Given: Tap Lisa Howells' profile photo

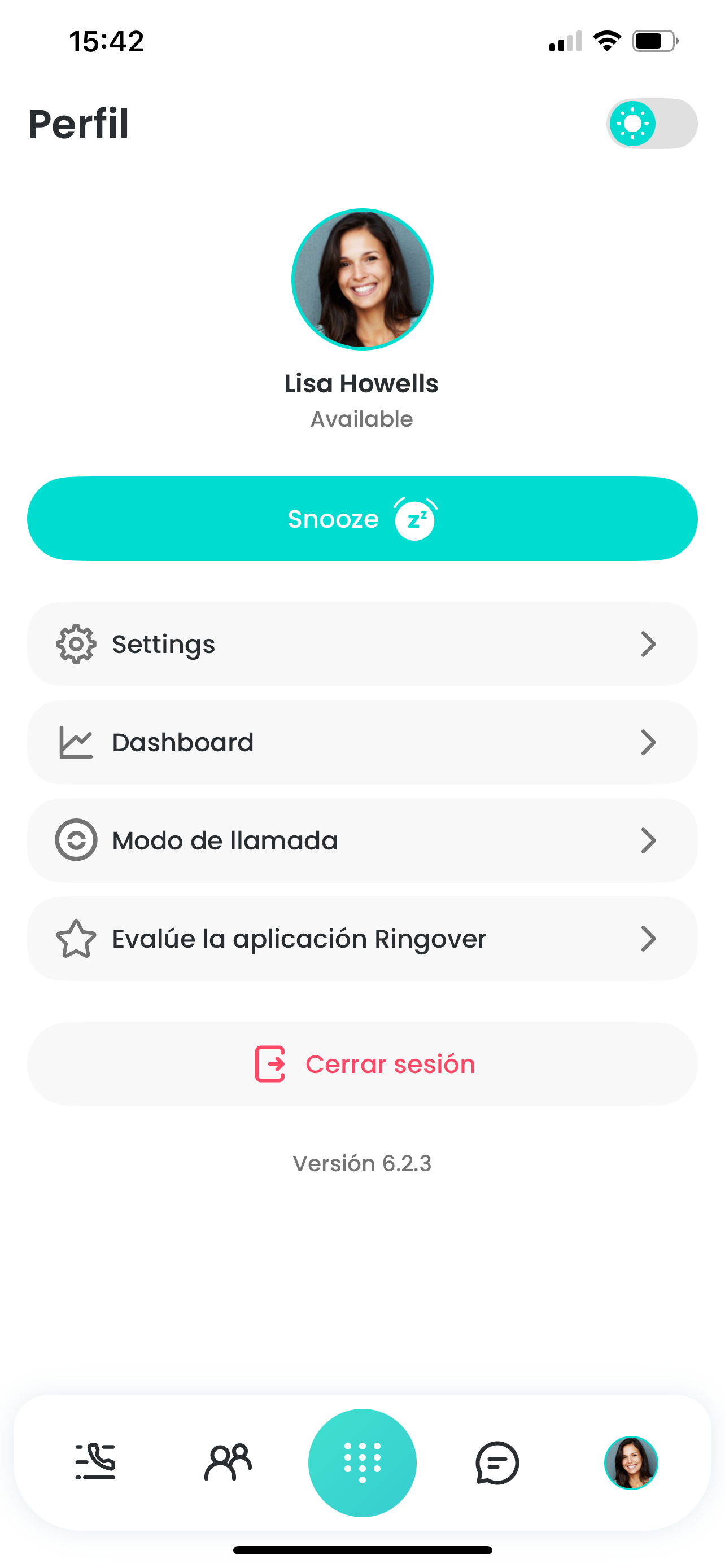Looking at the screenshot, I should click(x=362, y=279).
